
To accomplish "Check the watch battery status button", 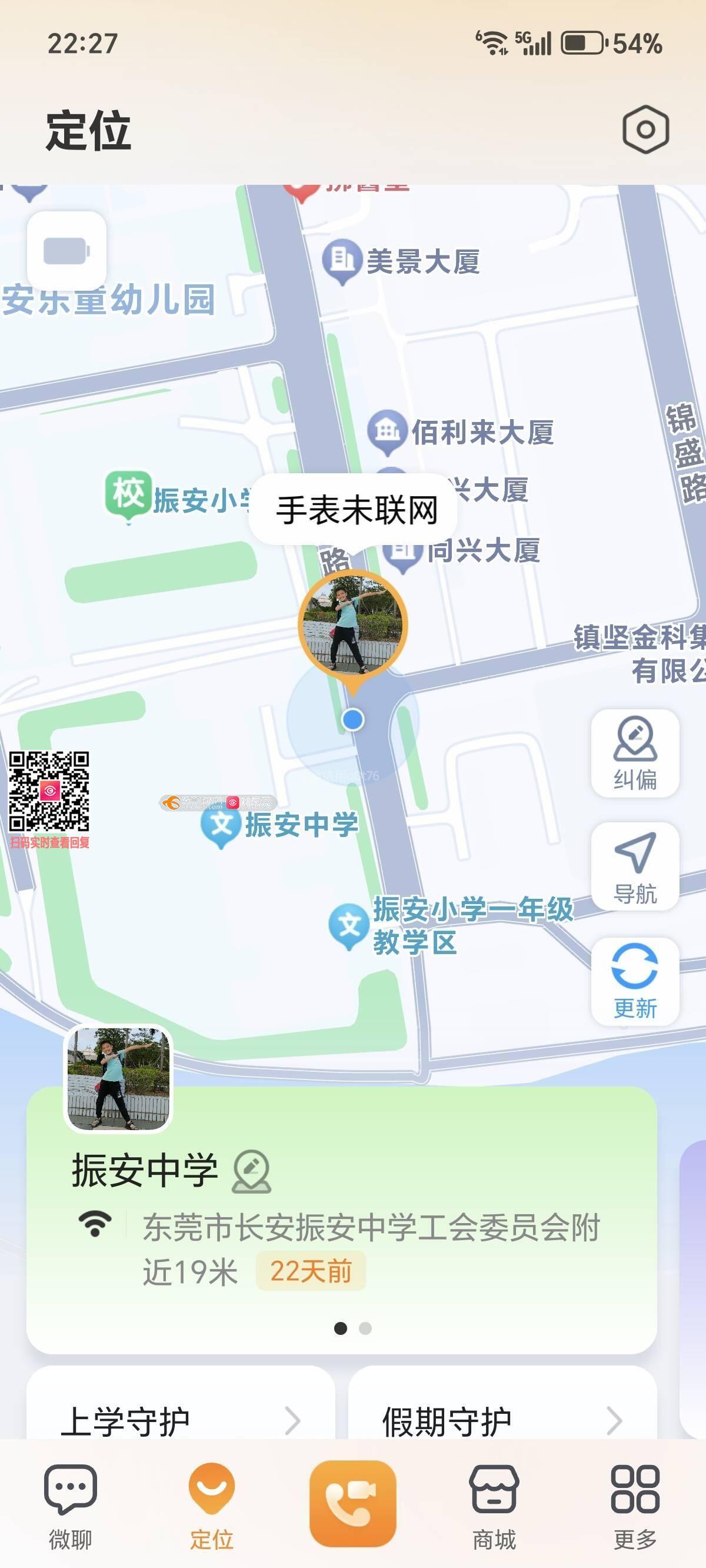I will click(67, 251).
